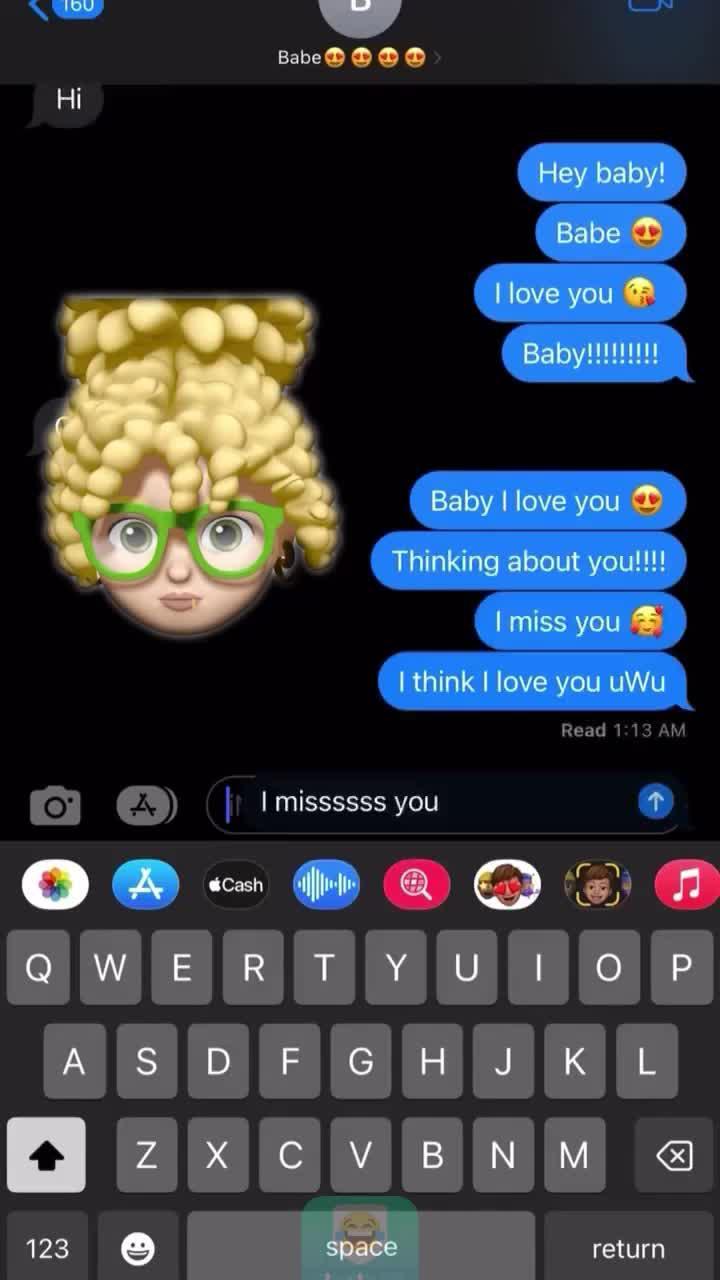Switch to the emoji keyboard
This screenshot has width=720, height=1280.
138,1248
